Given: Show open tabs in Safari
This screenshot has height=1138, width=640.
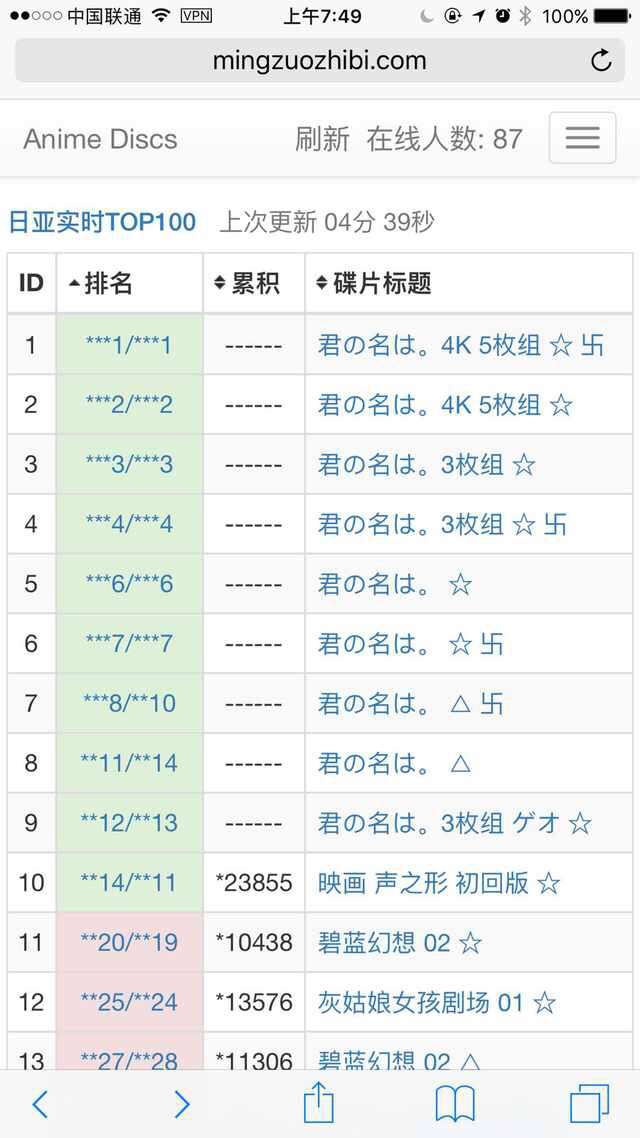Looking at the screenshot, I should (590, 1104).
